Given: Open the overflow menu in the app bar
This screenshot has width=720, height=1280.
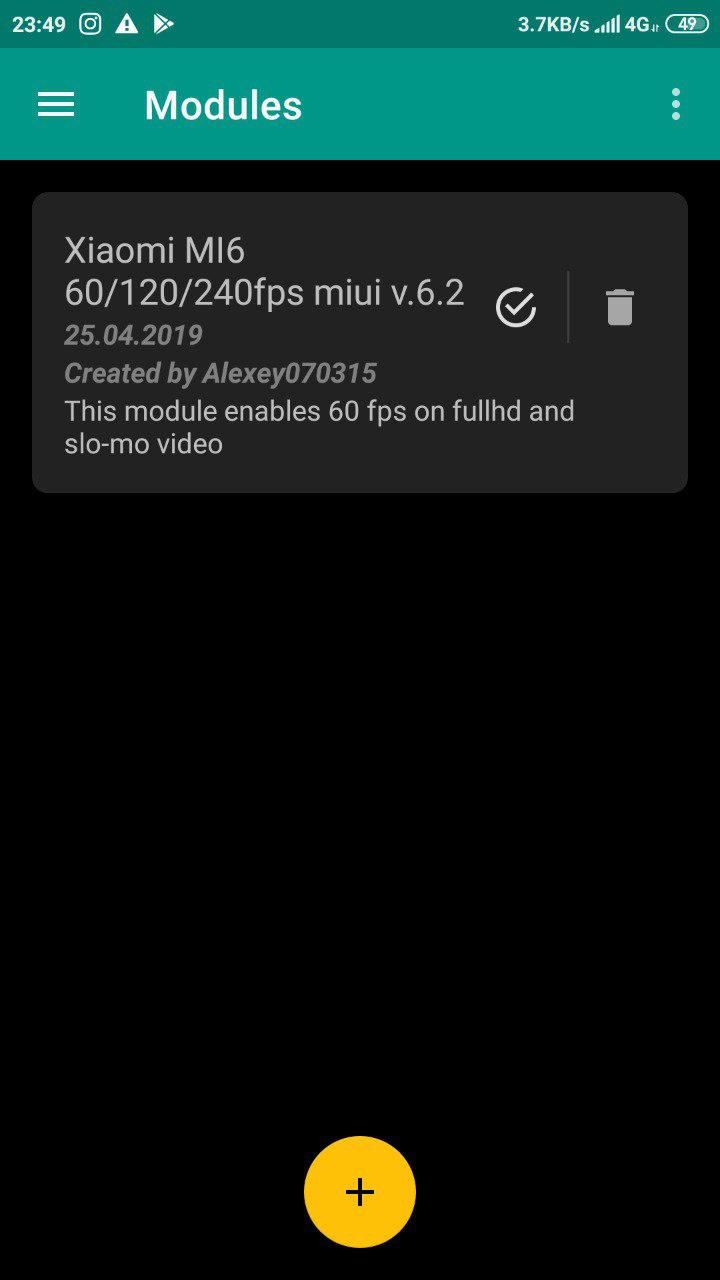Looking at the screenshot, I should pyautogui.click(x=676, y=104).
